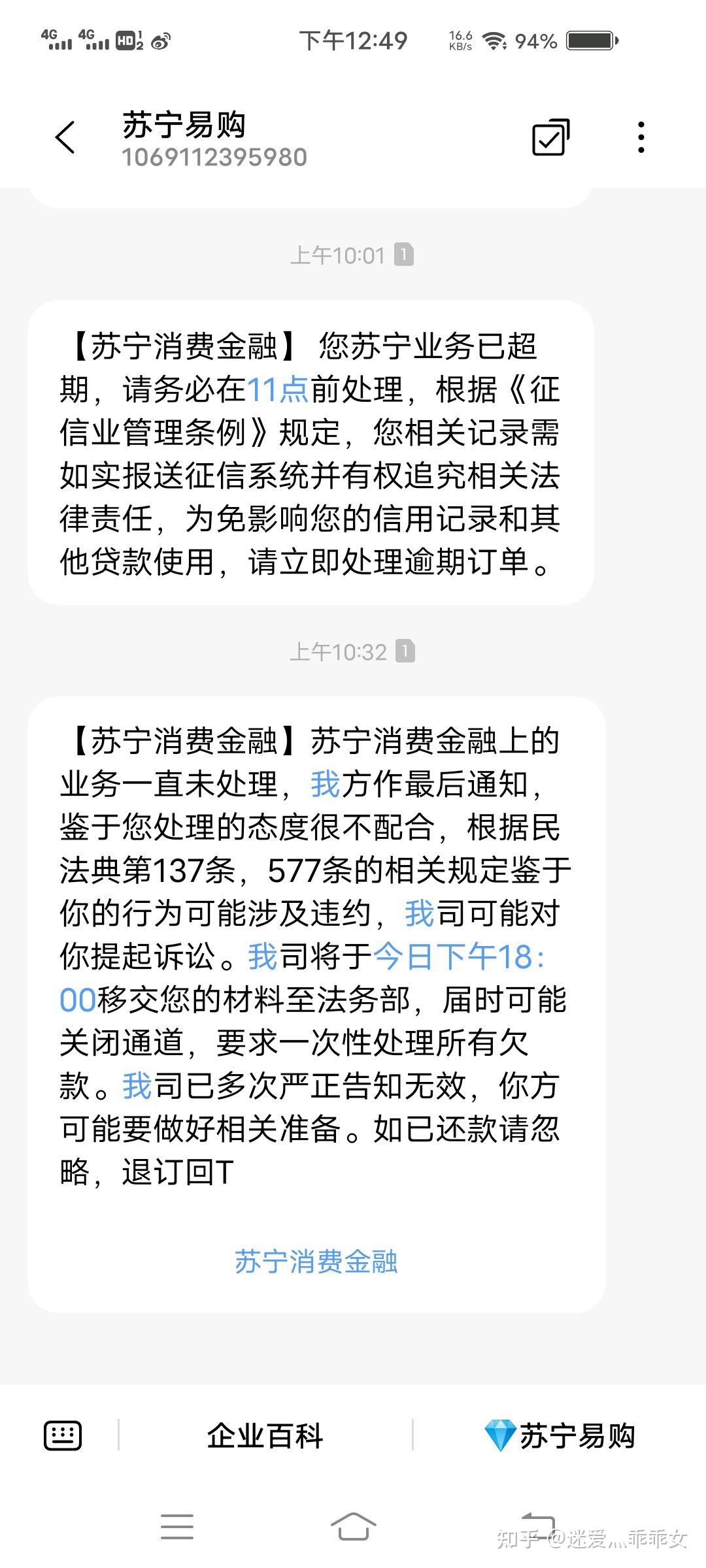Switch to keyboard input mode
This screenshot has height=1568, width=706.
[63, 1435]
